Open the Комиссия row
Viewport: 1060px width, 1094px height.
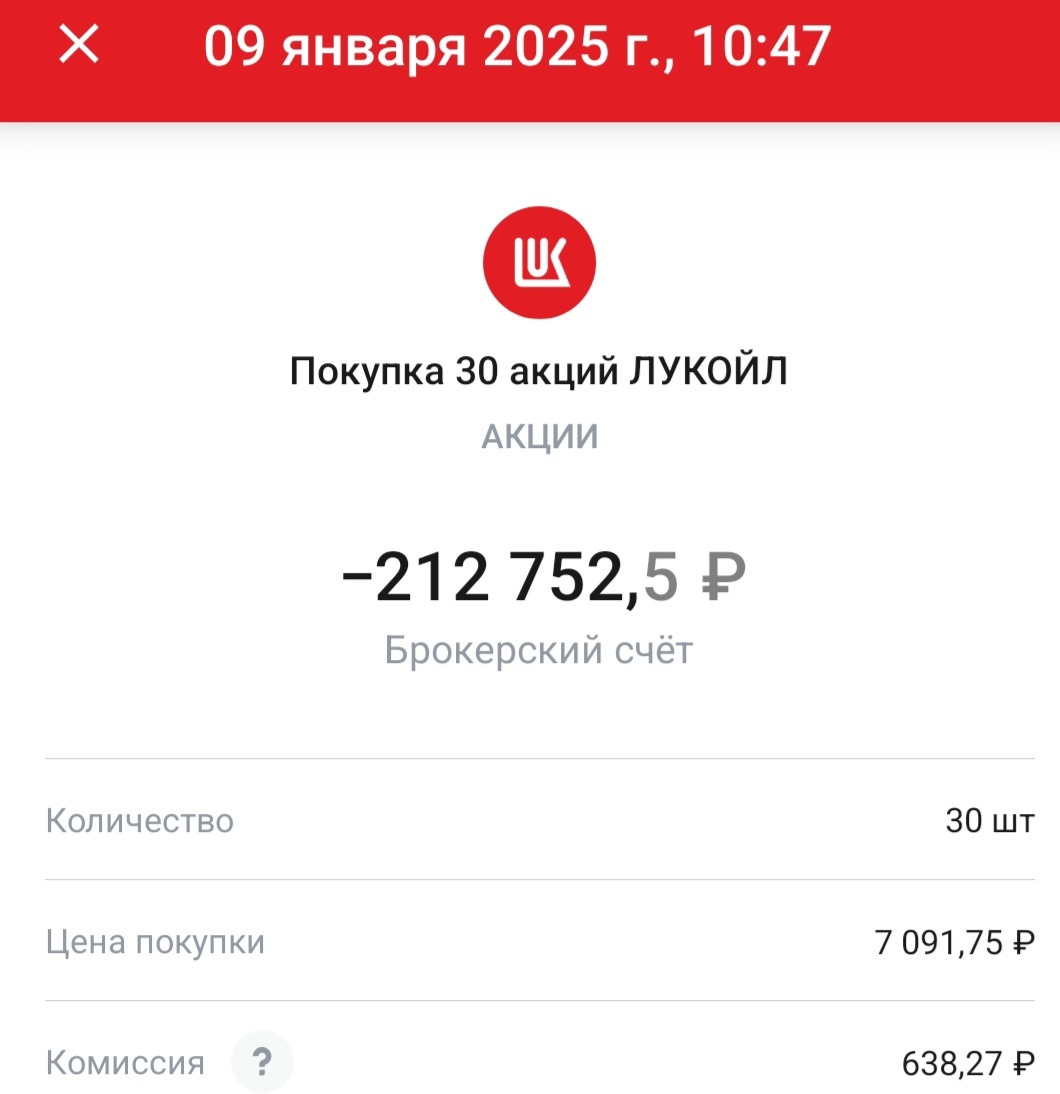pyautogui.click(x=530, y=1063)
